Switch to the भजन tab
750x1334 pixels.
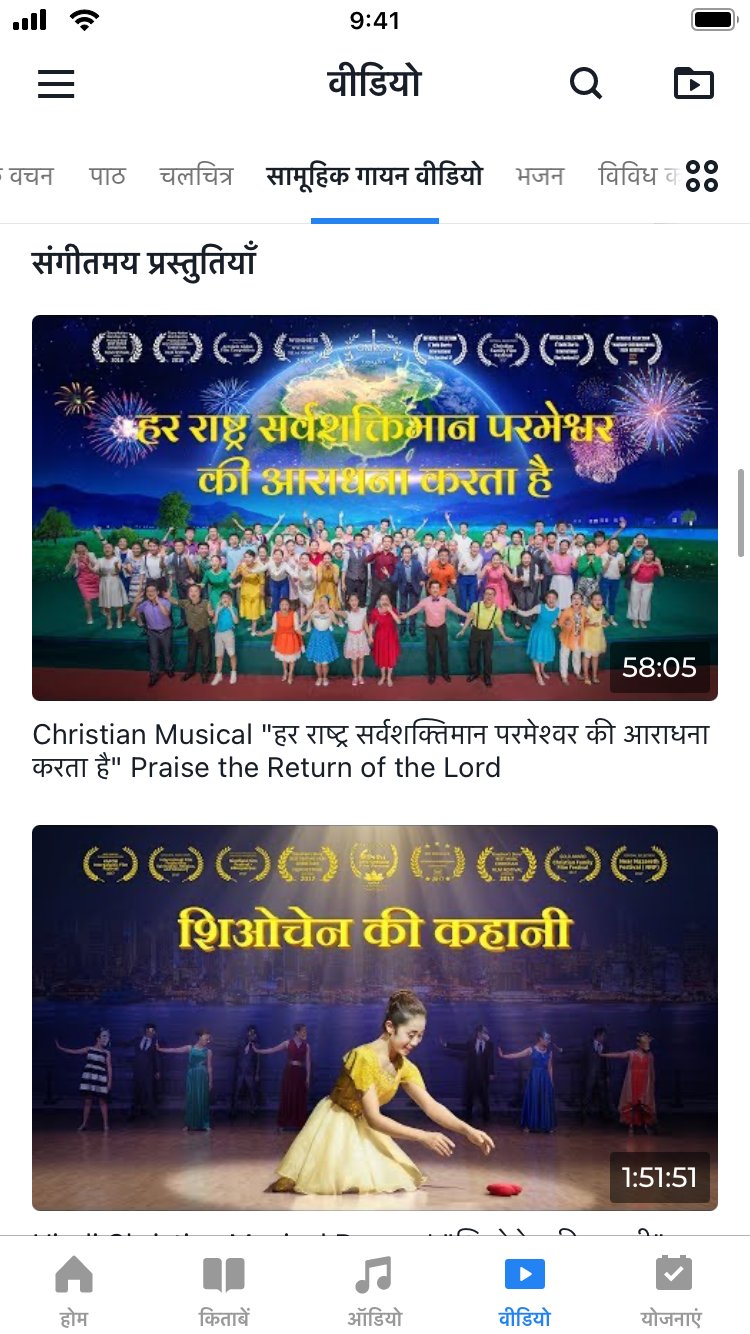(x=540, y=176)
